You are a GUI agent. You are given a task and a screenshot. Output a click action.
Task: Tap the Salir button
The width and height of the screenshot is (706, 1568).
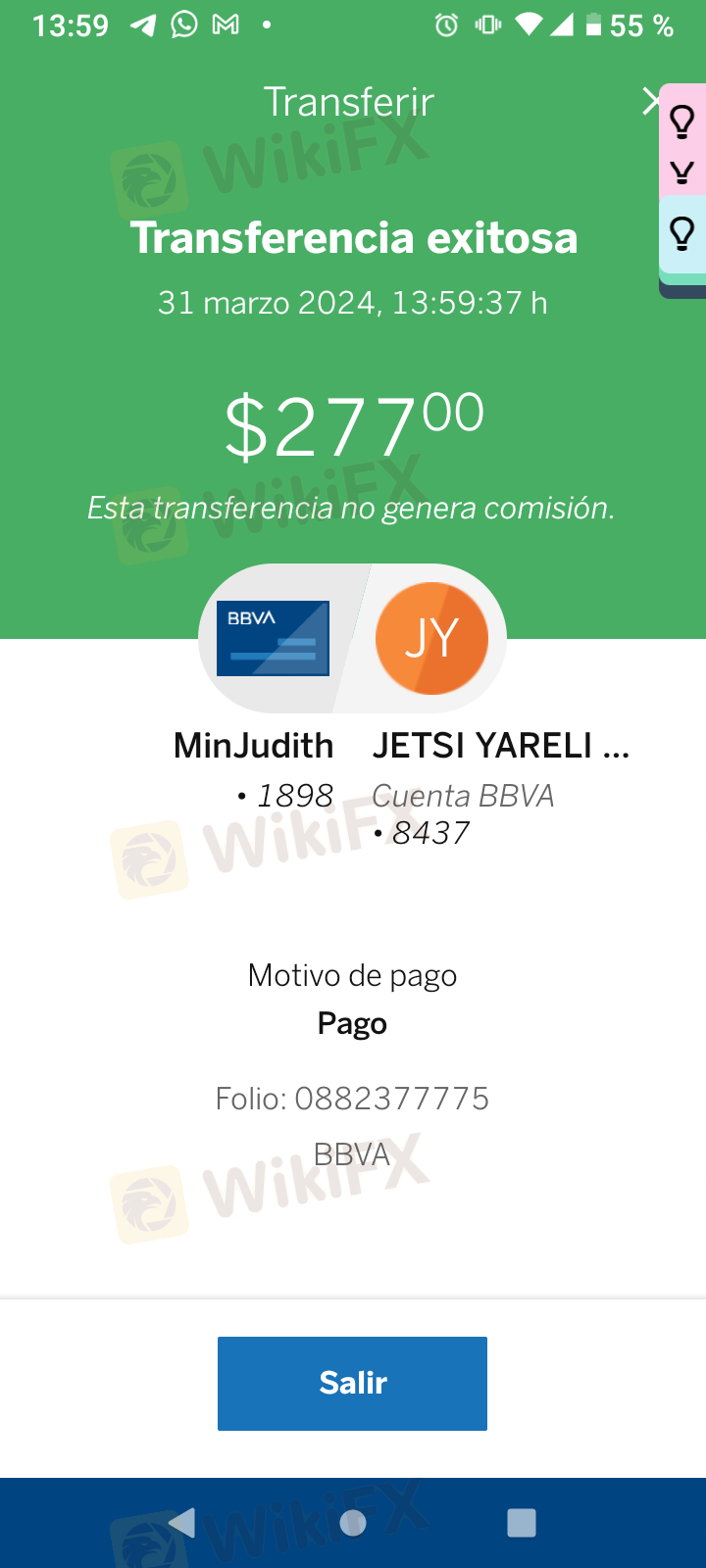point(352,1383)
